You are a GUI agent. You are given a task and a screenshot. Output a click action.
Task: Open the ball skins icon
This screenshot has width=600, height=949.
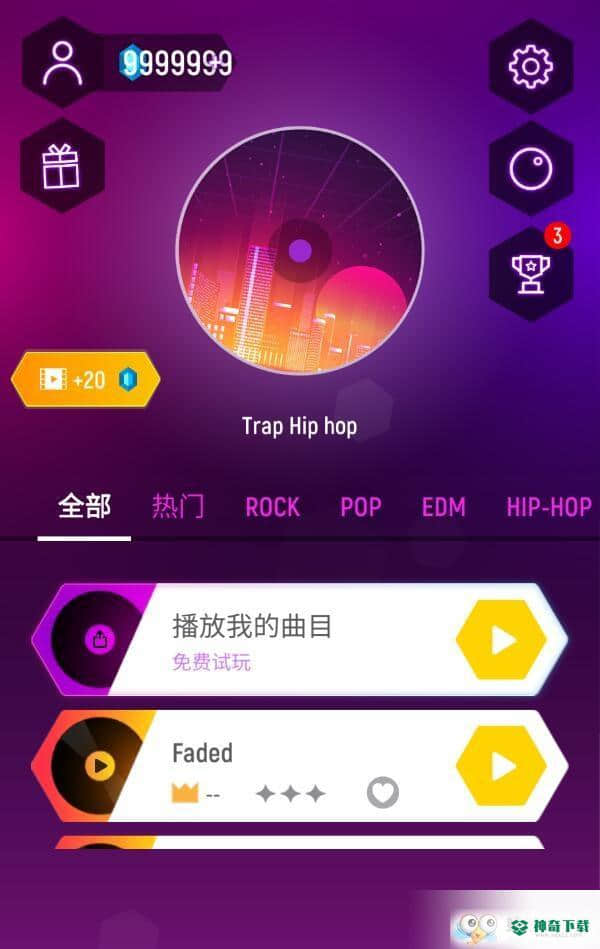coord(530,168)
